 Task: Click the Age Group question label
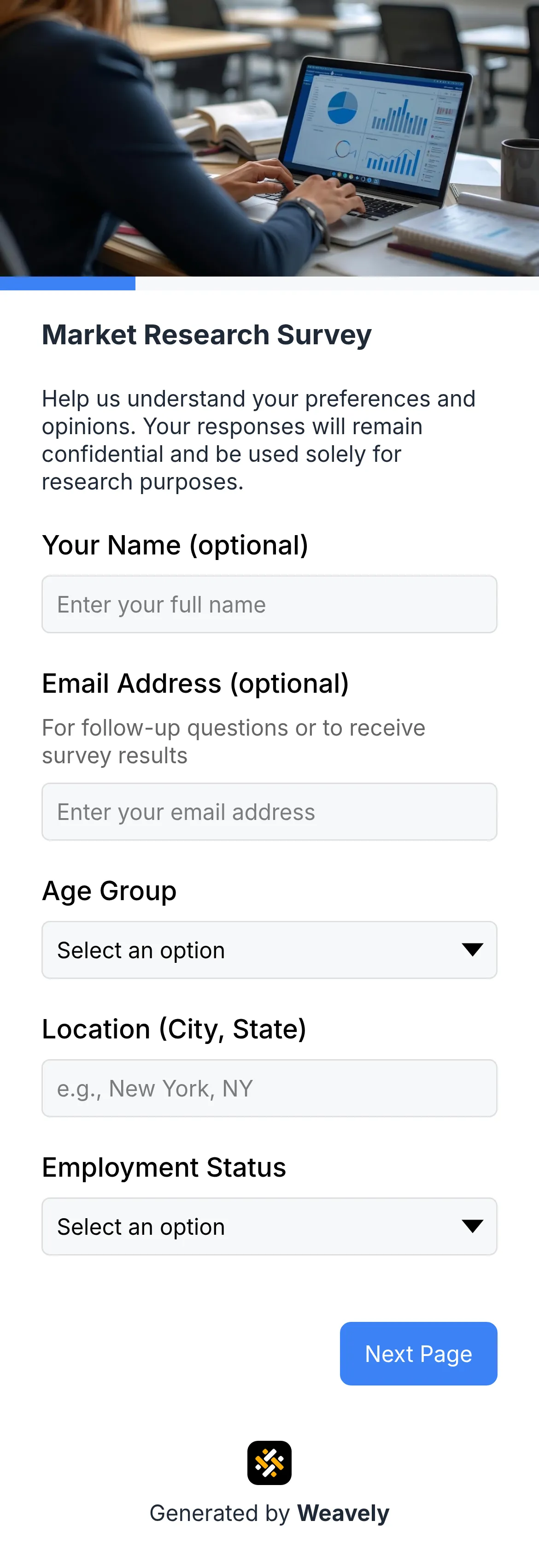pos(109,890)
